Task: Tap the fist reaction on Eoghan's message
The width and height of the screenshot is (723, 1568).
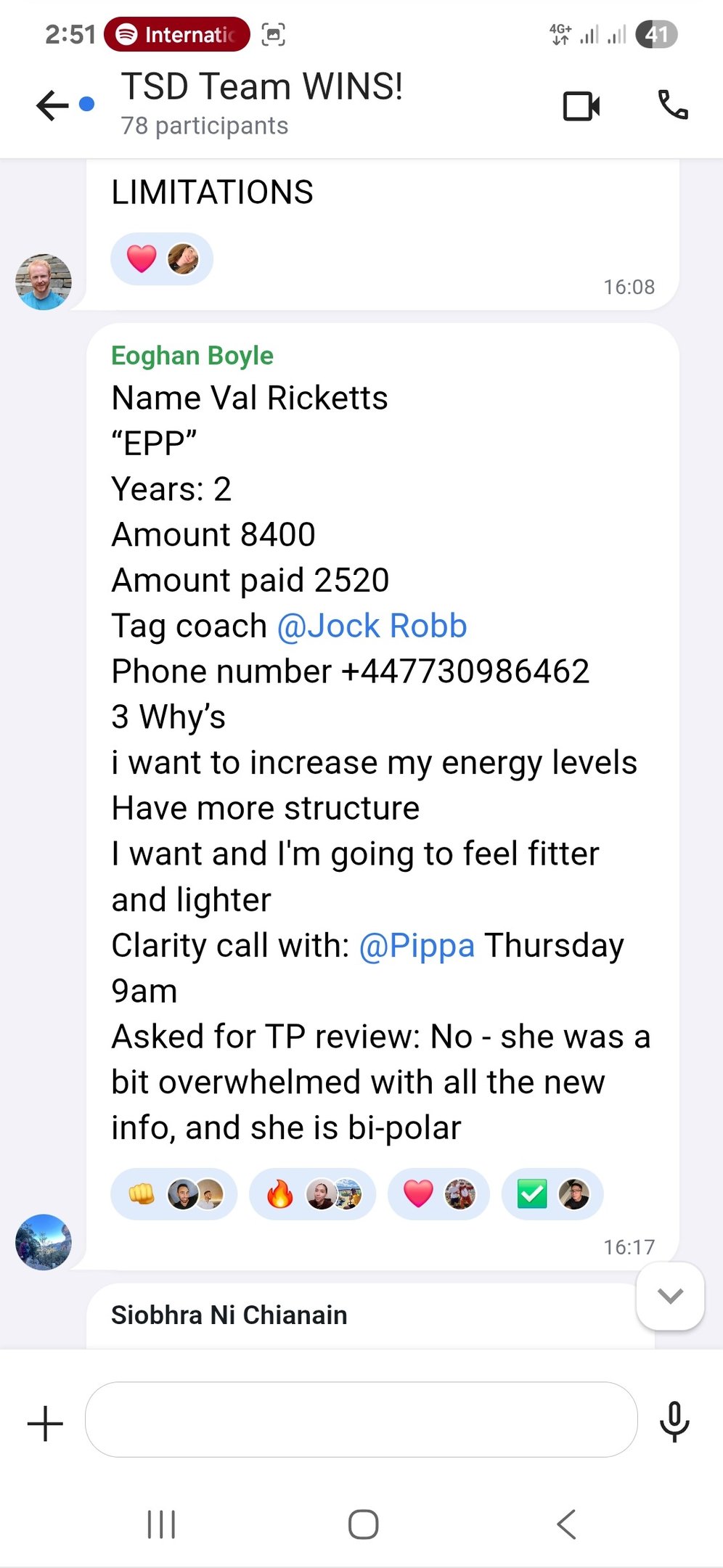Action: (173, 1194)
